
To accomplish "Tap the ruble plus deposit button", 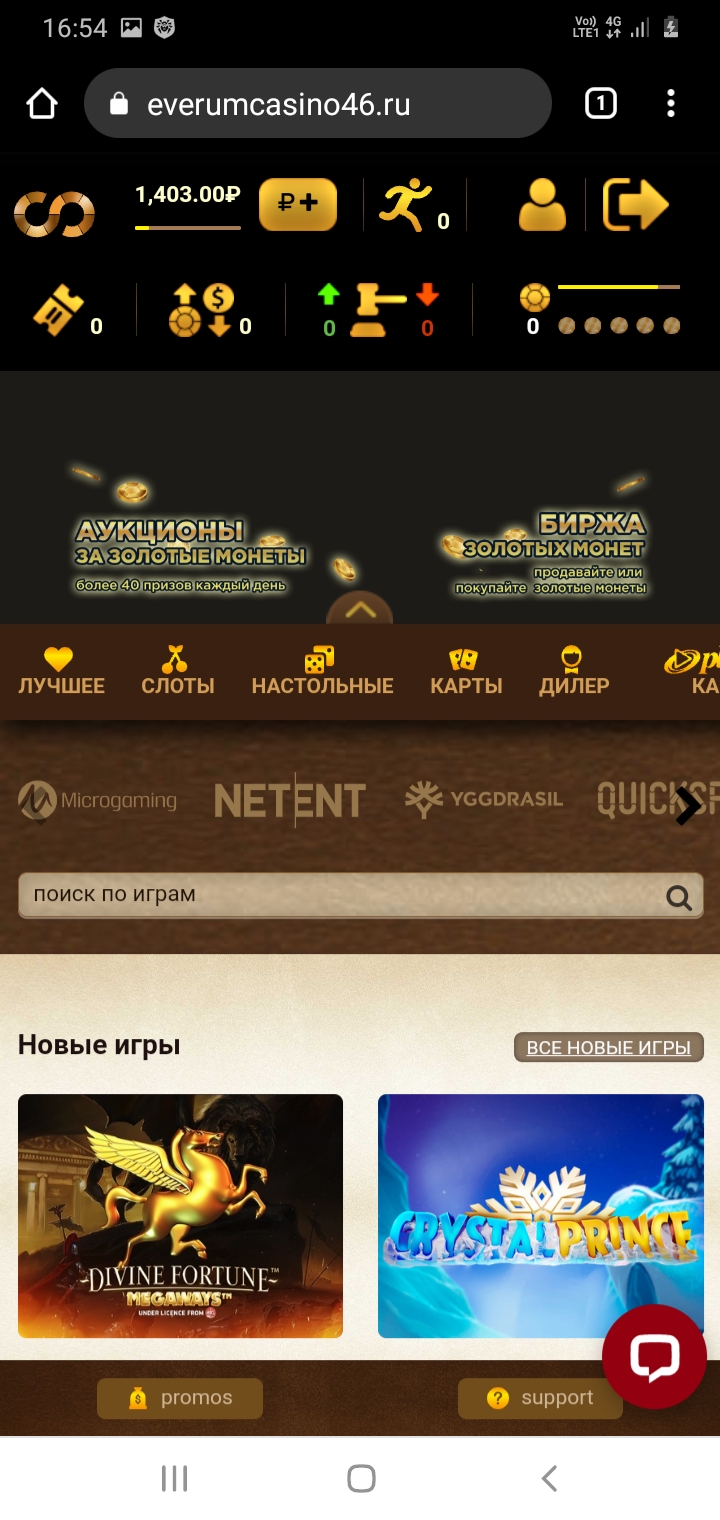I will pos(298,204).
